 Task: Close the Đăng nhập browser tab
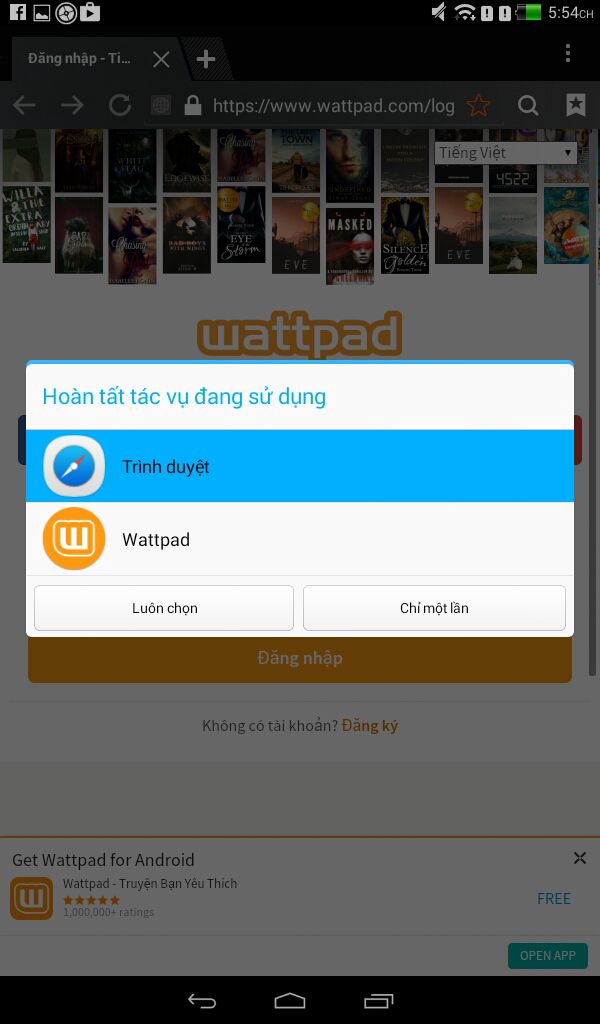161,59
